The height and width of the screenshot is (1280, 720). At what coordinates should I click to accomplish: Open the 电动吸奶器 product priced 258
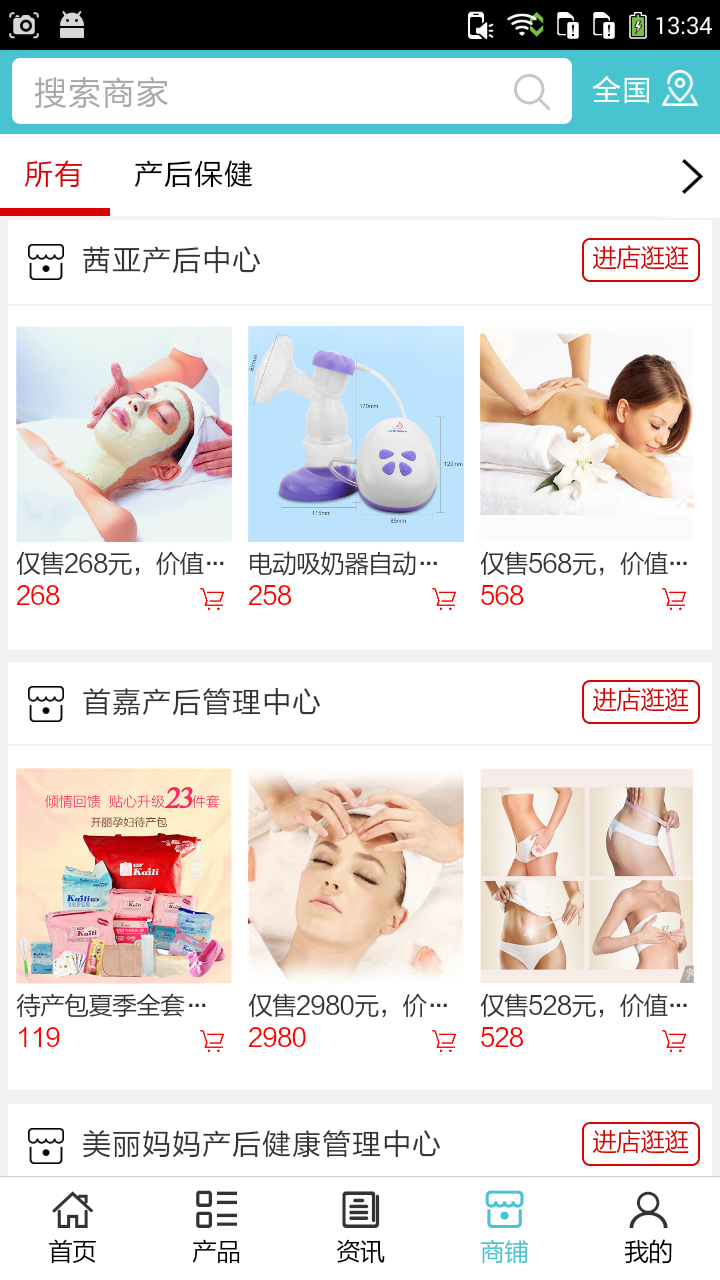[355, 435]
